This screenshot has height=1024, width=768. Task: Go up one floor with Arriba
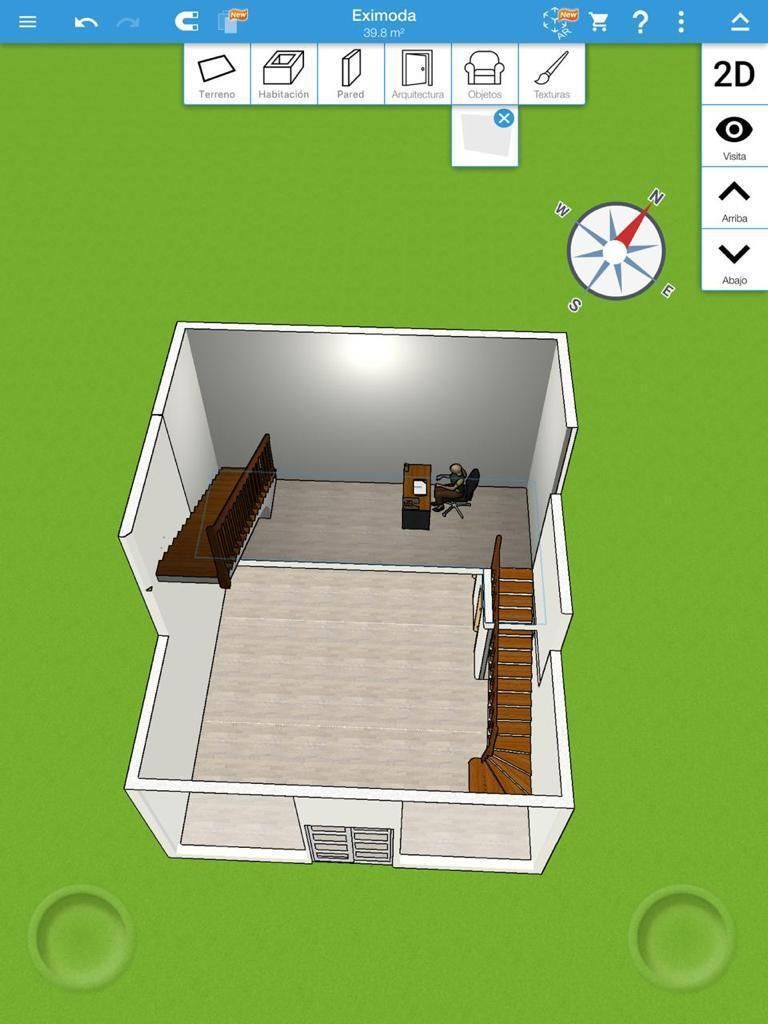[734, 198]
